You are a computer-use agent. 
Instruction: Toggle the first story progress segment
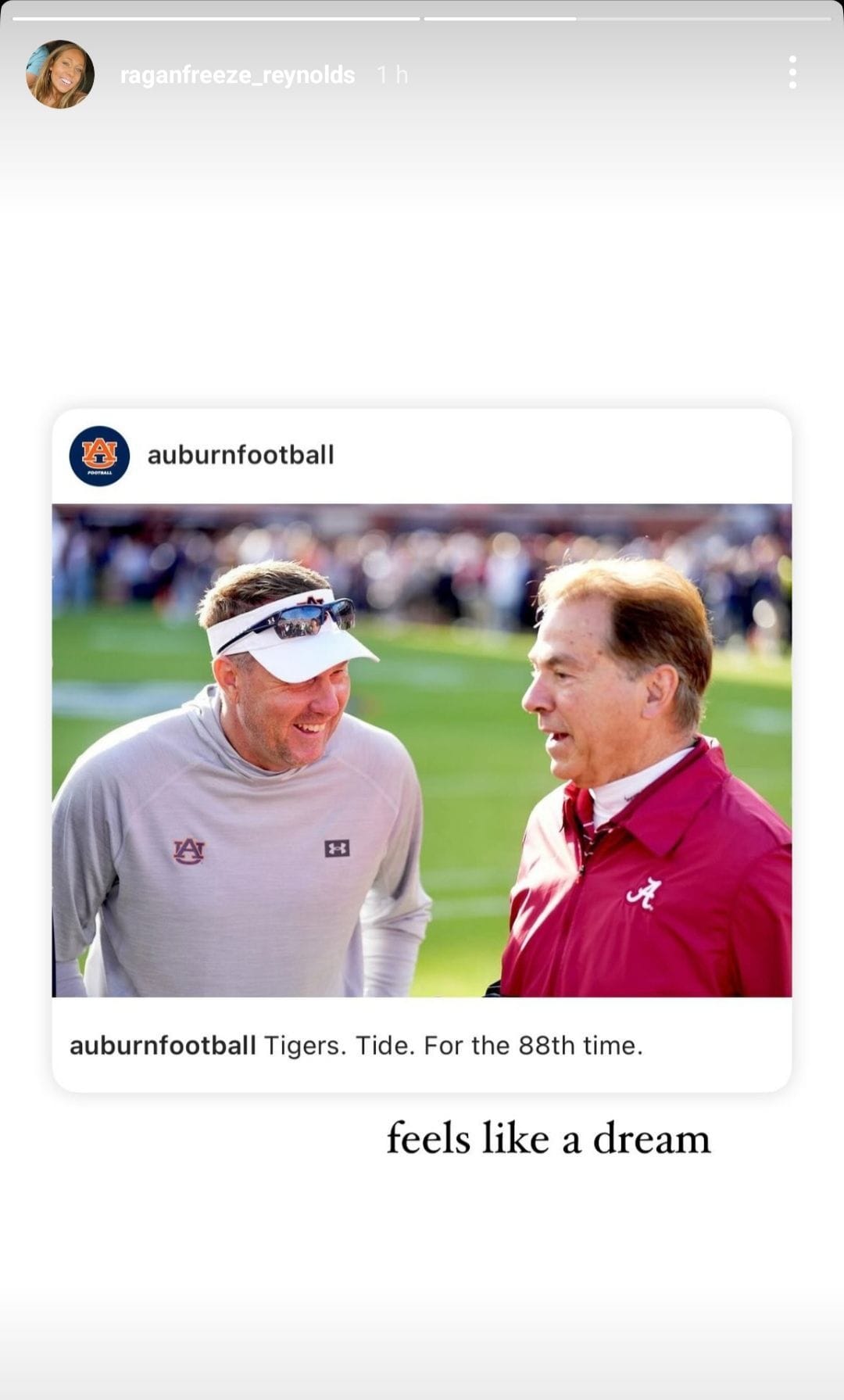216,11
